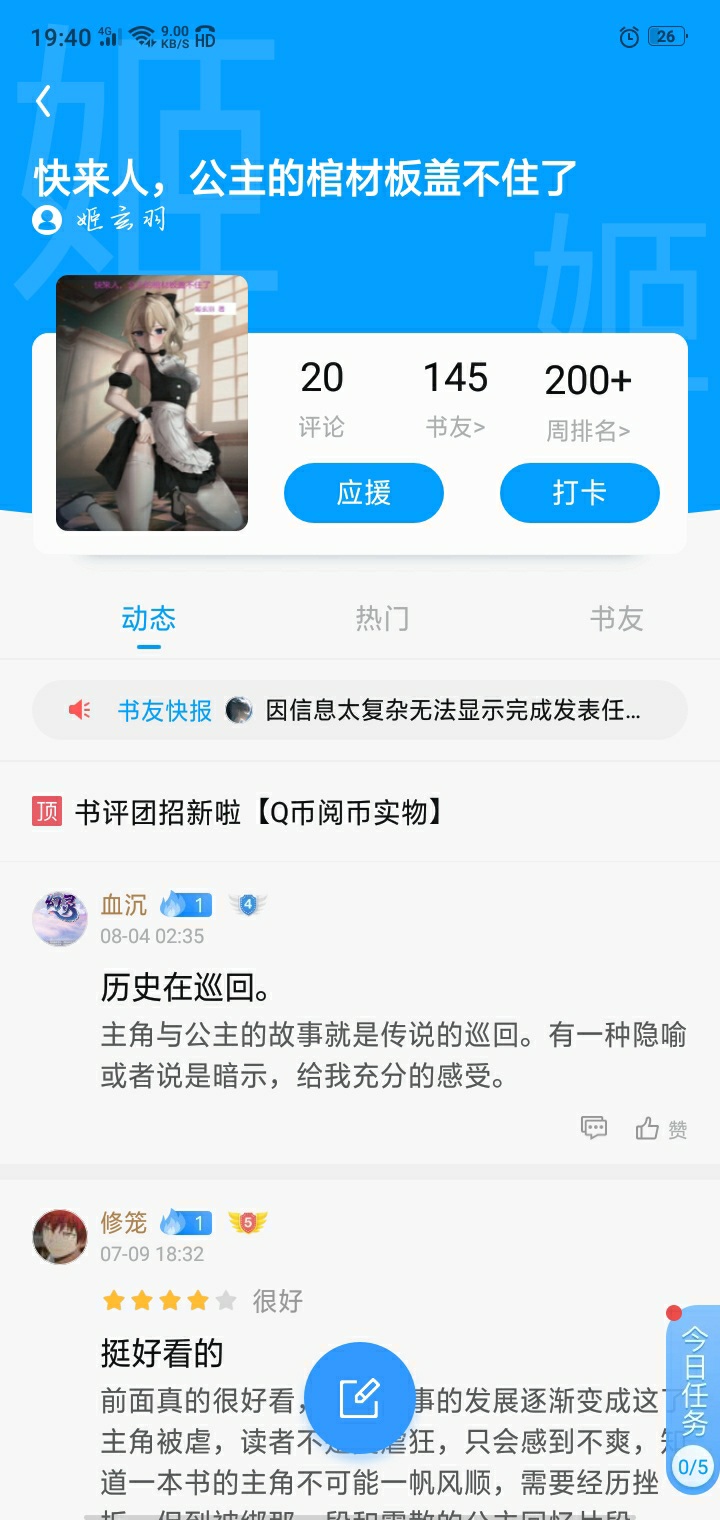Switch to the 书友 tab
This screenshot has height=1520, width=720.
pyautogui.click(x=616, y=619)
